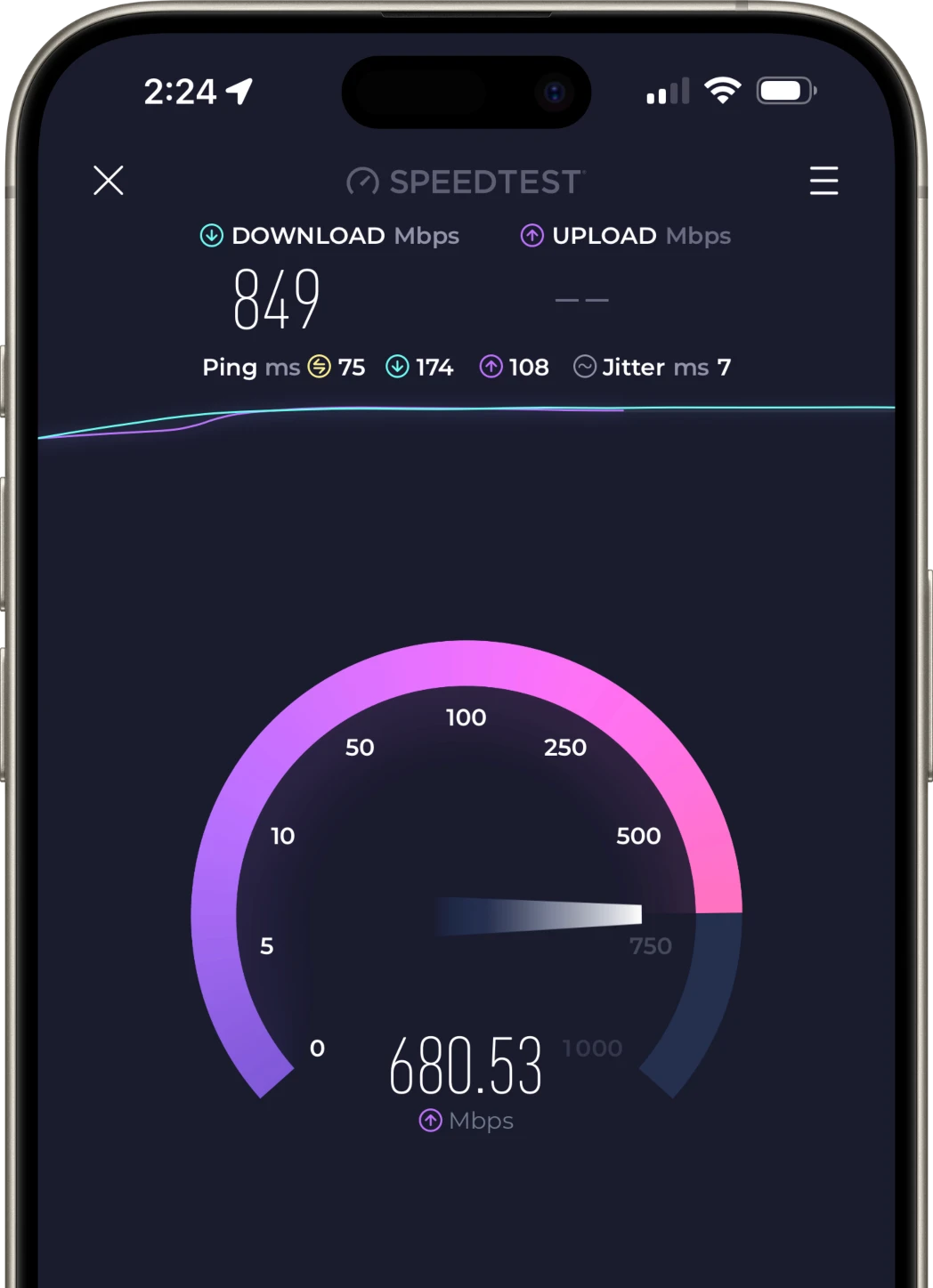
Task: Close the running speed test
Action: click(x=109, y=181)
